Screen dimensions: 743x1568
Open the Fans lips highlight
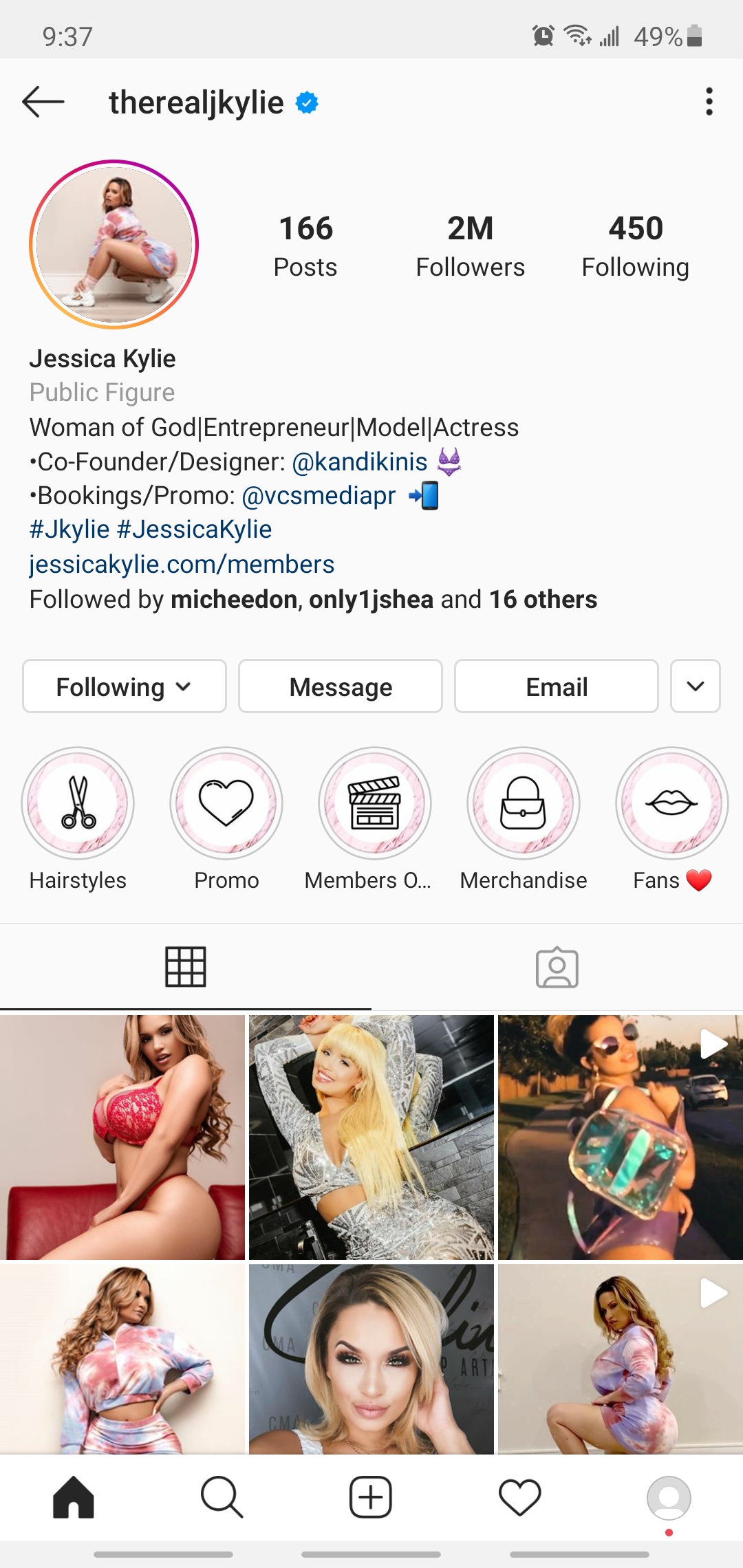click(x=672, y=803)
